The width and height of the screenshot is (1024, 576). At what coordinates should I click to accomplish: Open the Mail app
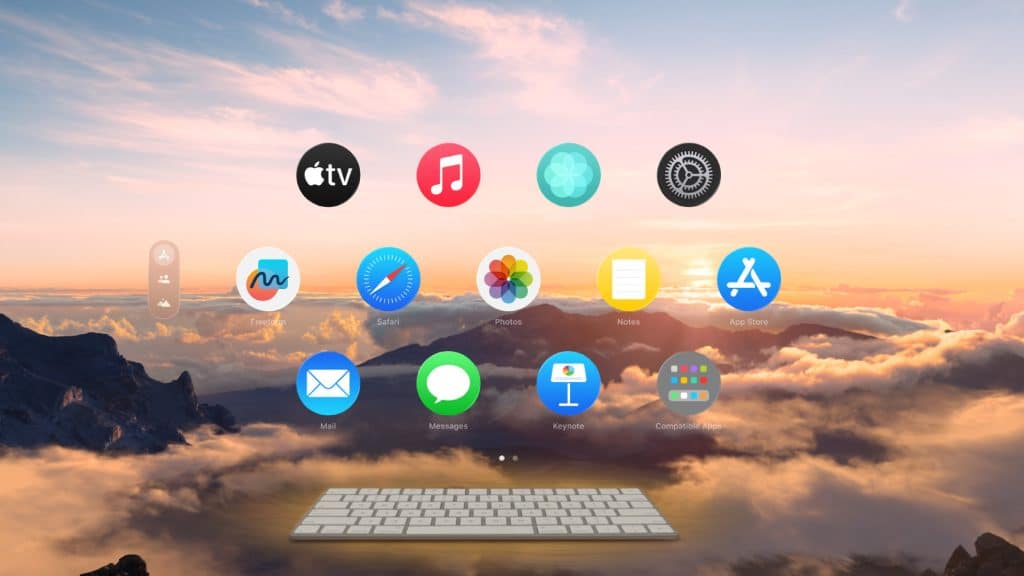click(x=328, y=383)
